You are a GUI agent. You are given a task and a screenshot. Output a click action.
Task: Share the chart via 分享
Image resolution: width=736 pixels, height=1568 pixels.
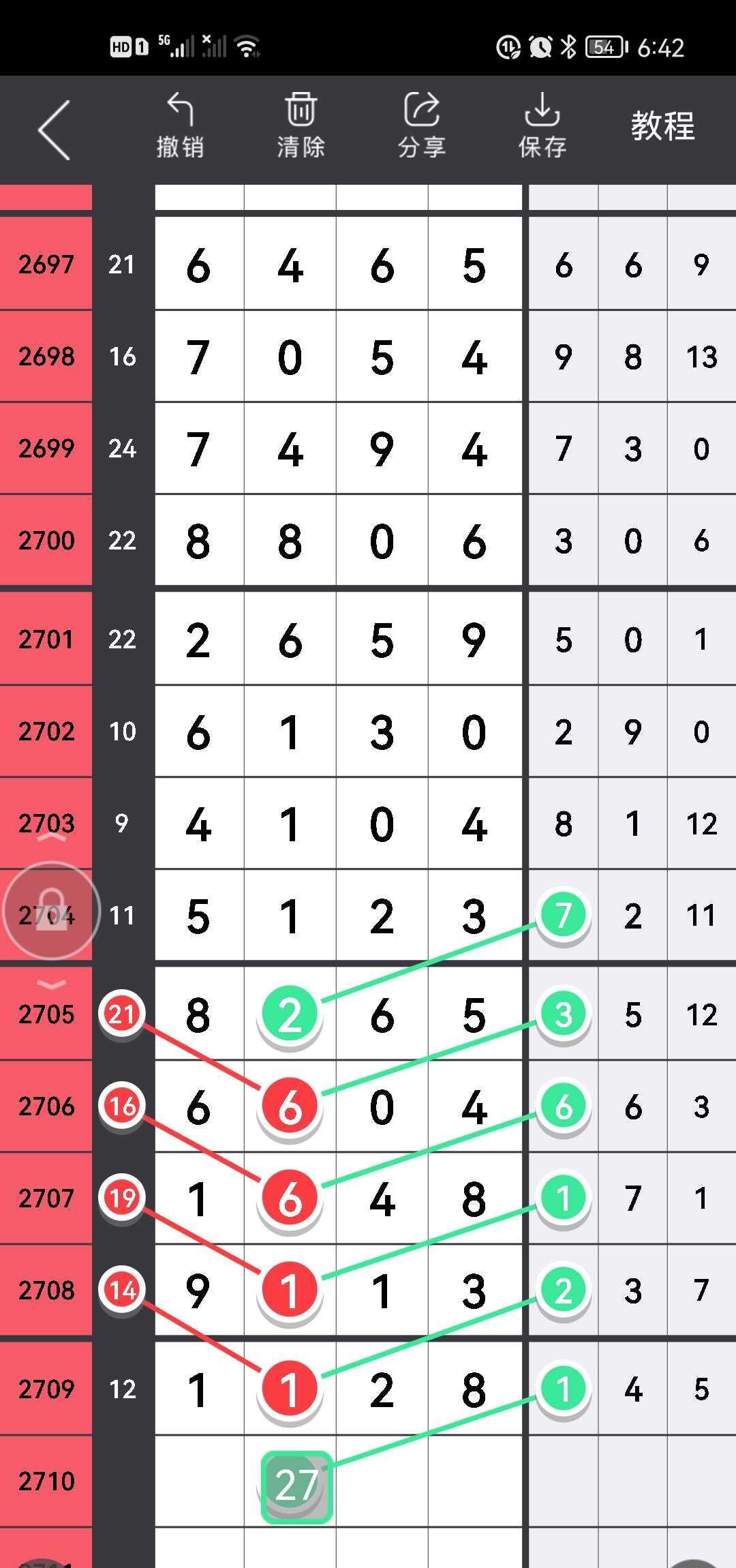pos(422,127)
